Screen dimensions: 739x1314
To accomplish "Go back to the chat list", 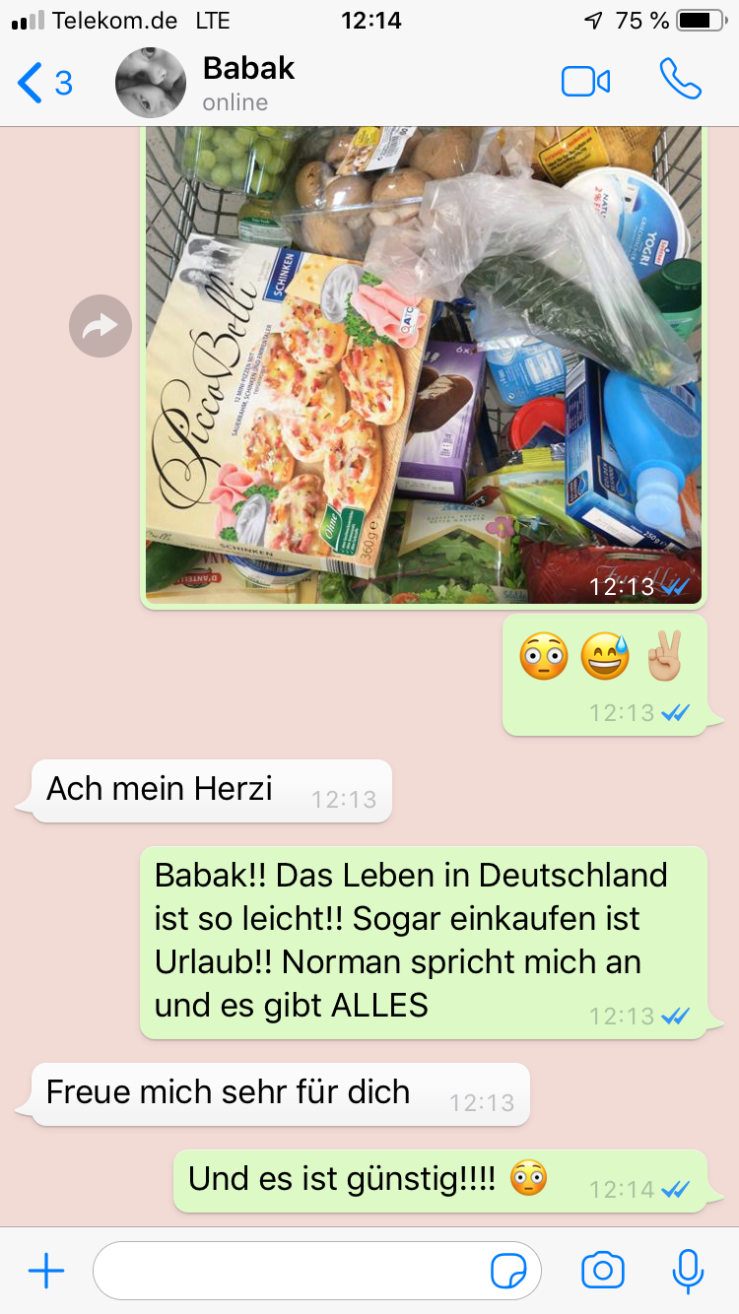I will [x=44, y=82].
